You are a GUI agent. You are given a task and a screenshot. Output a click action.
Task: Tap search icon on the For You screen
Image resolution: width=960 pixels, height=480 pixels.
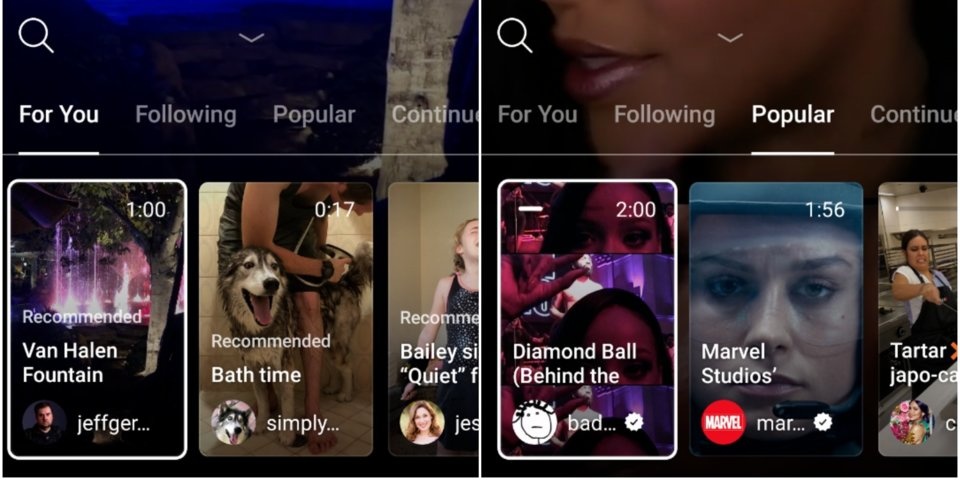coord(36,36)
